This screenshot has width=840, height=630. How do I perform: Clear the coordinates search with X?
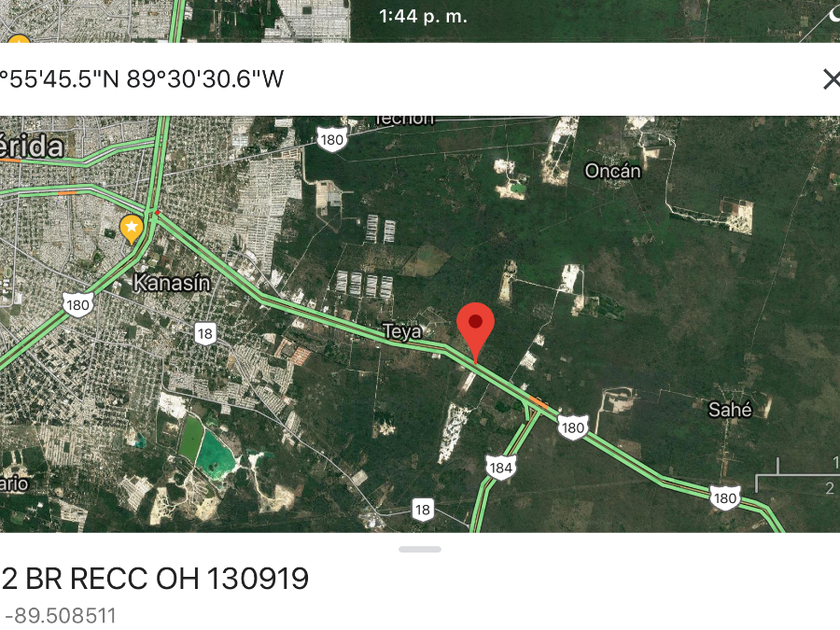pyautogui.click(x=829, y=79)
